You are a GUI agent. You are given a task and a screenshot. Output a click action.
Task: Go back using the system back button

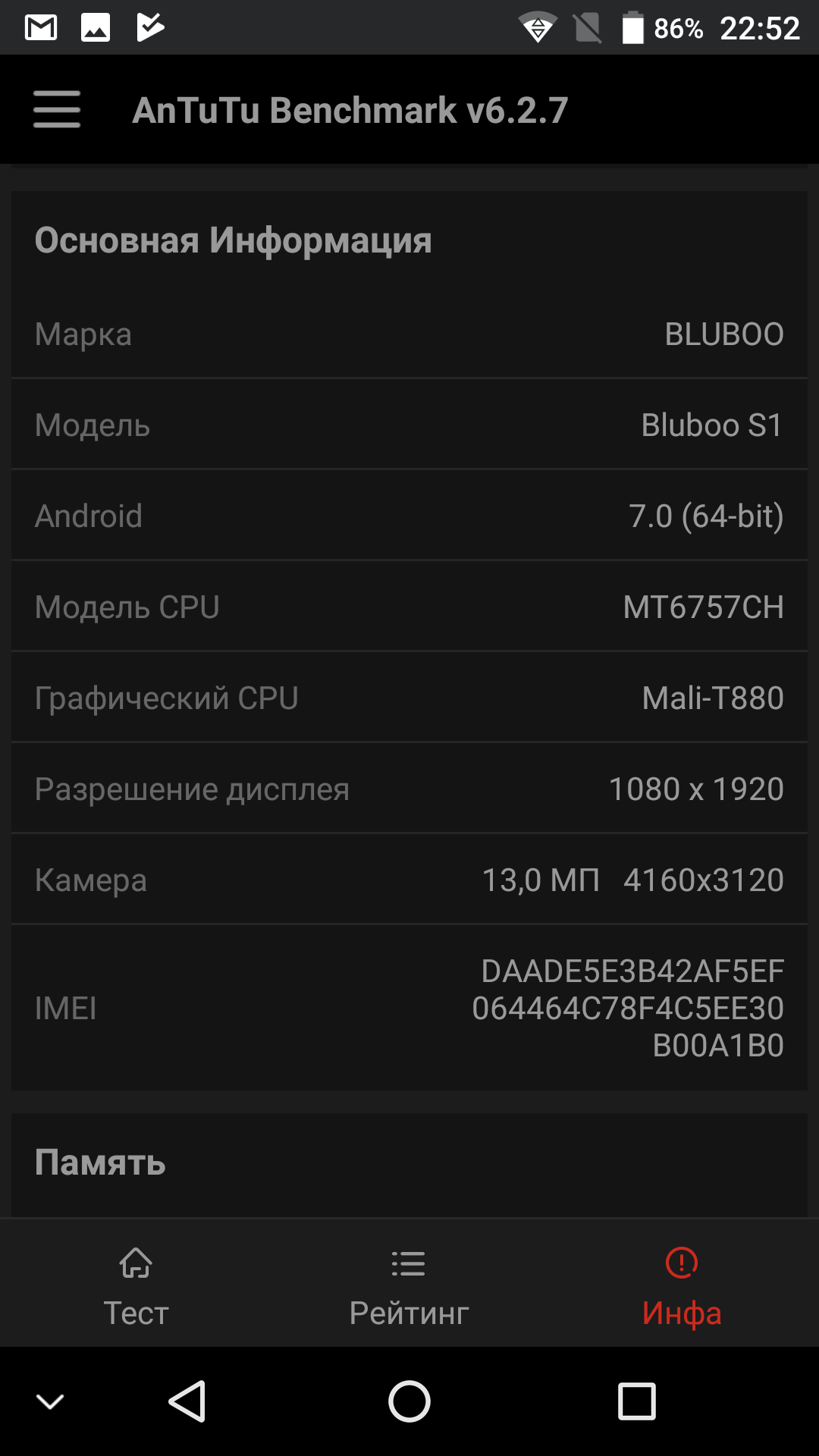[x=187, y=1401]
